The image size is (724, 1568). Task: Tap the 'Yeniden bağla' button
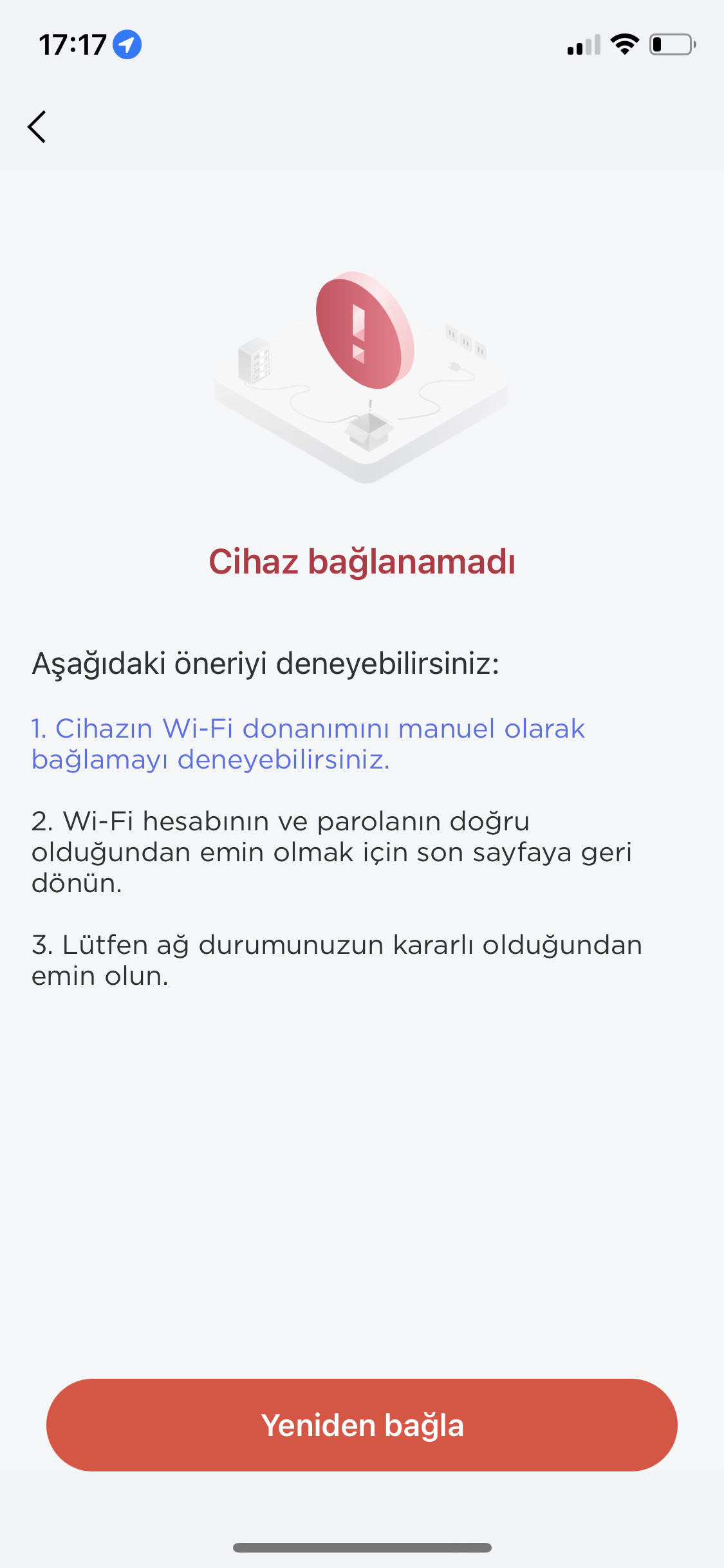tap(362, 1425)
